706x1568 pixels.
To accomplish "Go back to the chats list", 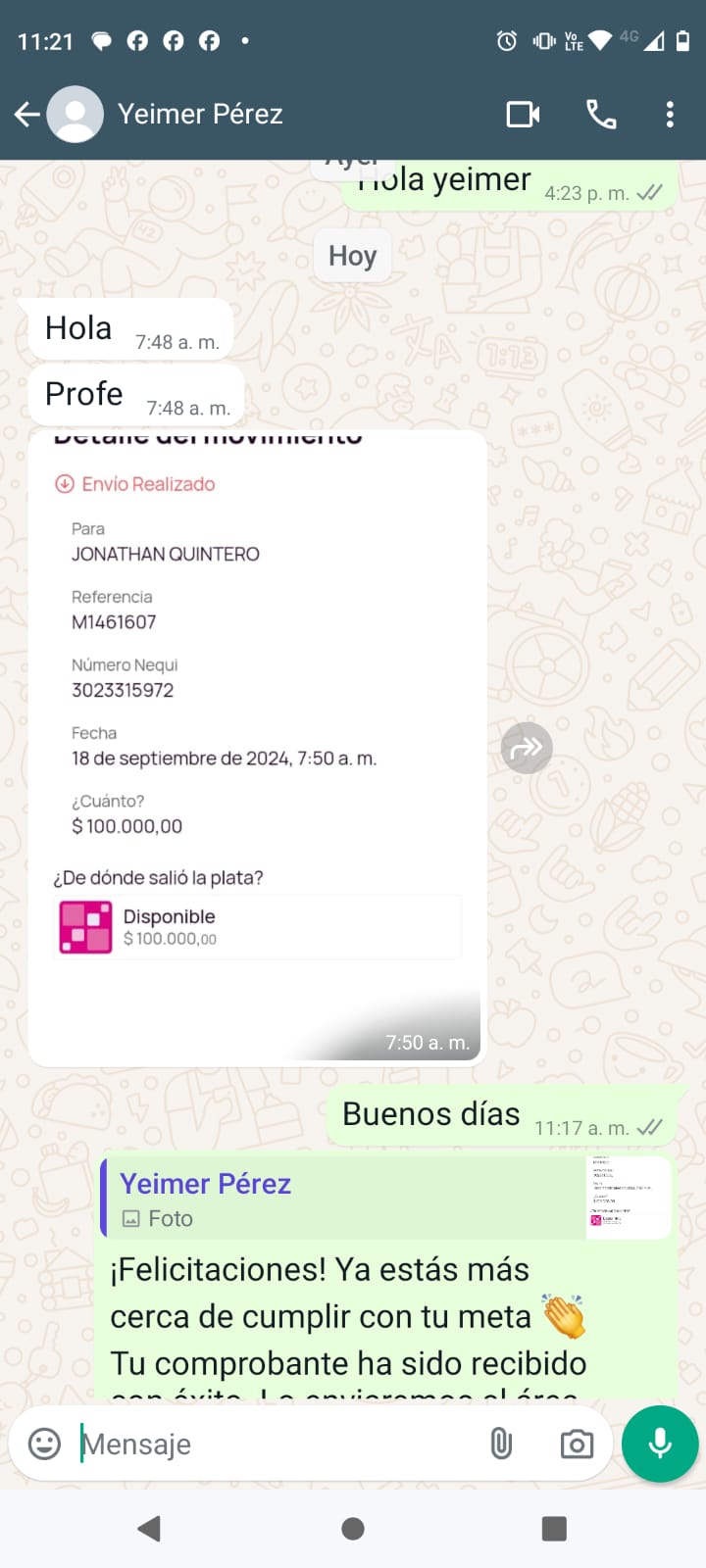I will (x=27, y=115).
